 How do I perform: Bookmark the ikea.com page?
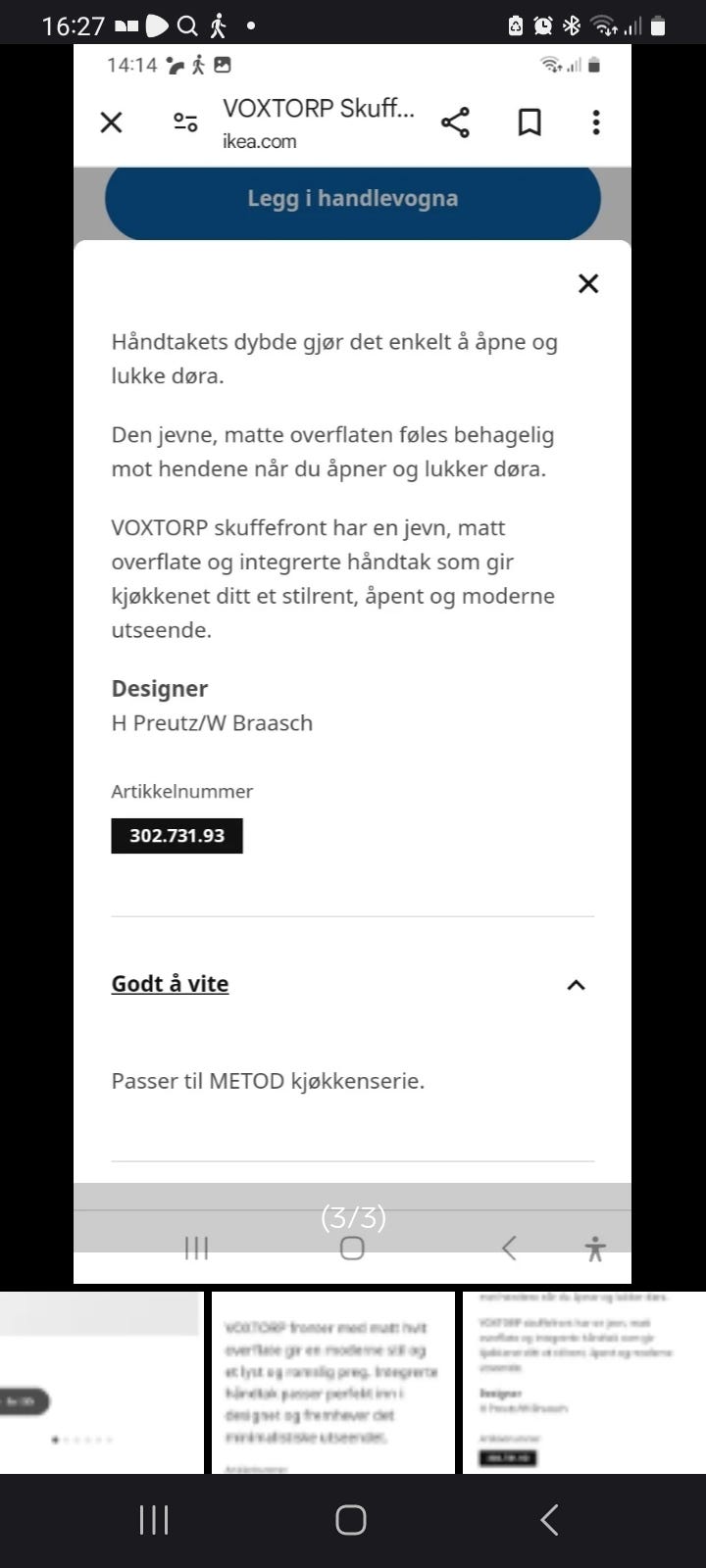click(529, 122)
